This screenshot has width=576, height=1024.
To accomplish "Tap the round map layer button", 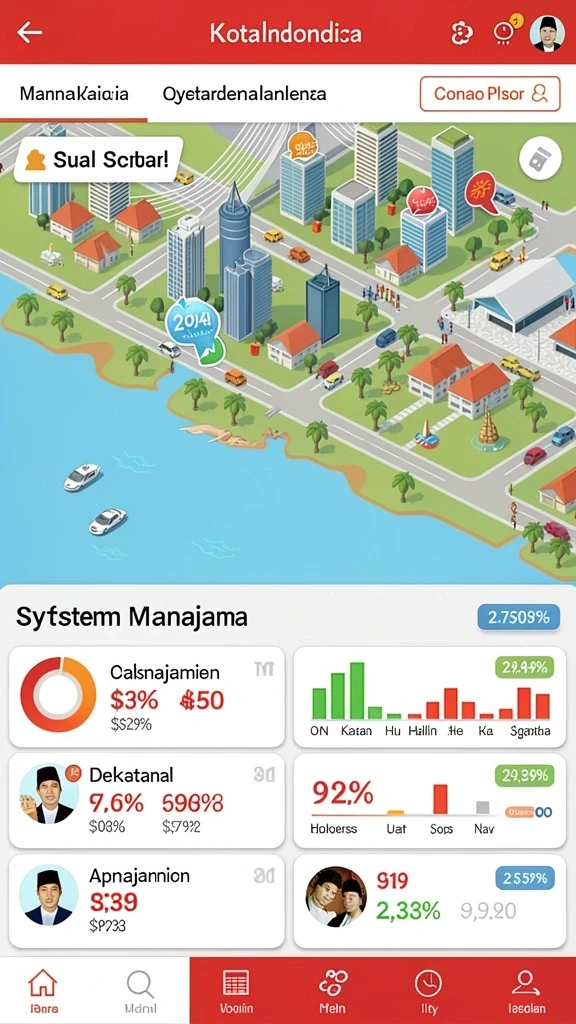I will pos(540,159).
